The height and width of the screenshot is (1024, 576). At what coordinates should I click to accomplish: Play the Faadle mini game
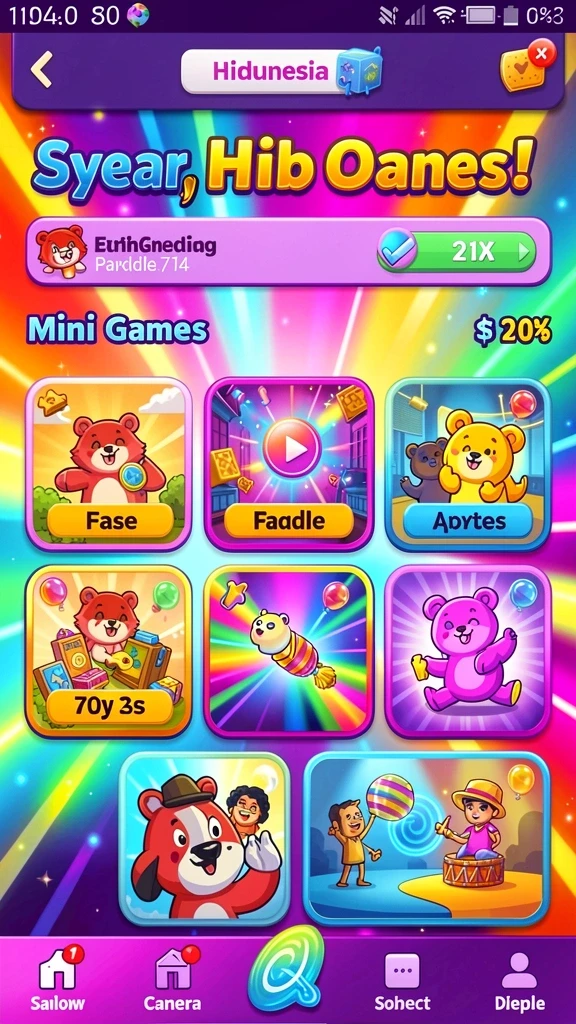pyautogui.click(x=289, y=464)
